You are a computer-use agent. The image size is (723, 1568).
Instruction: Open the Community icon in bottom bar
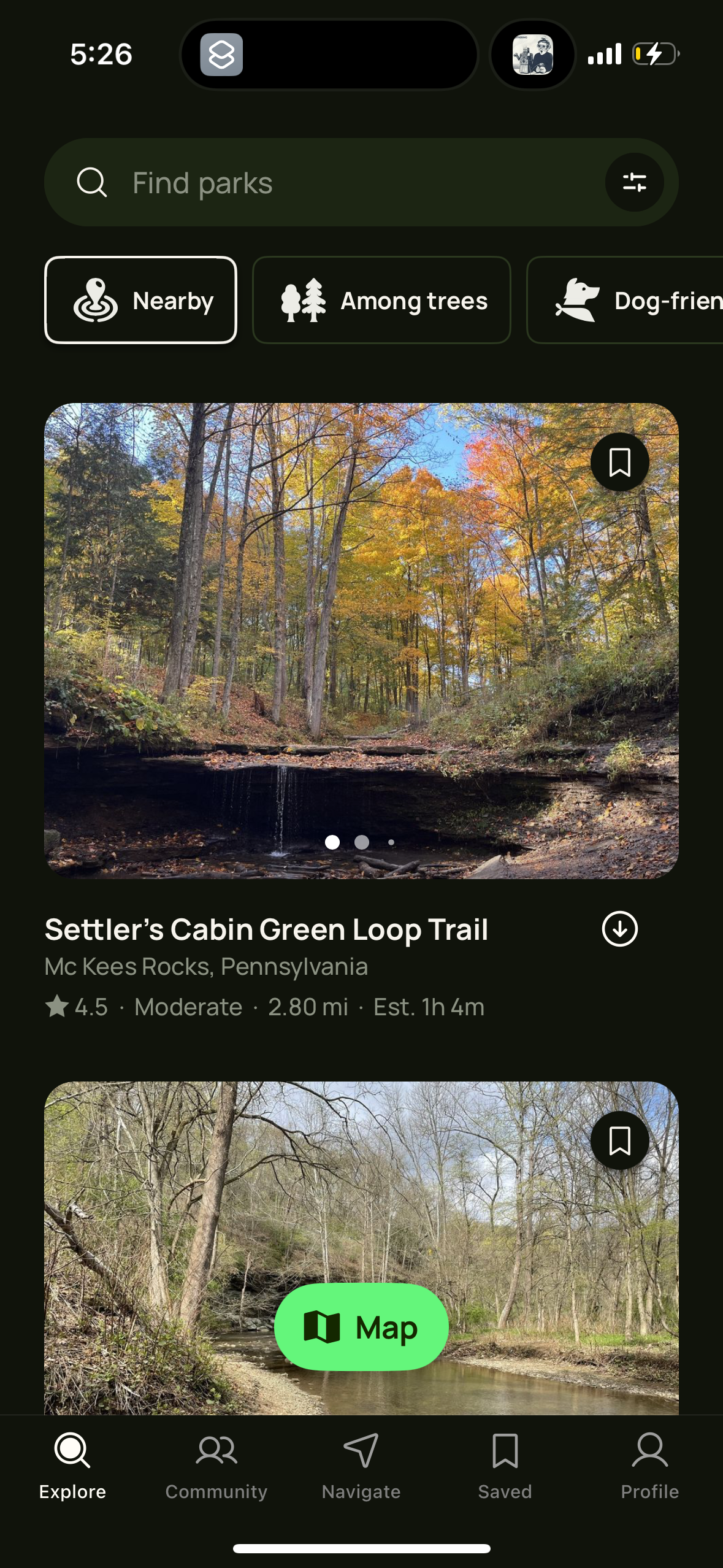(216, 1451)
